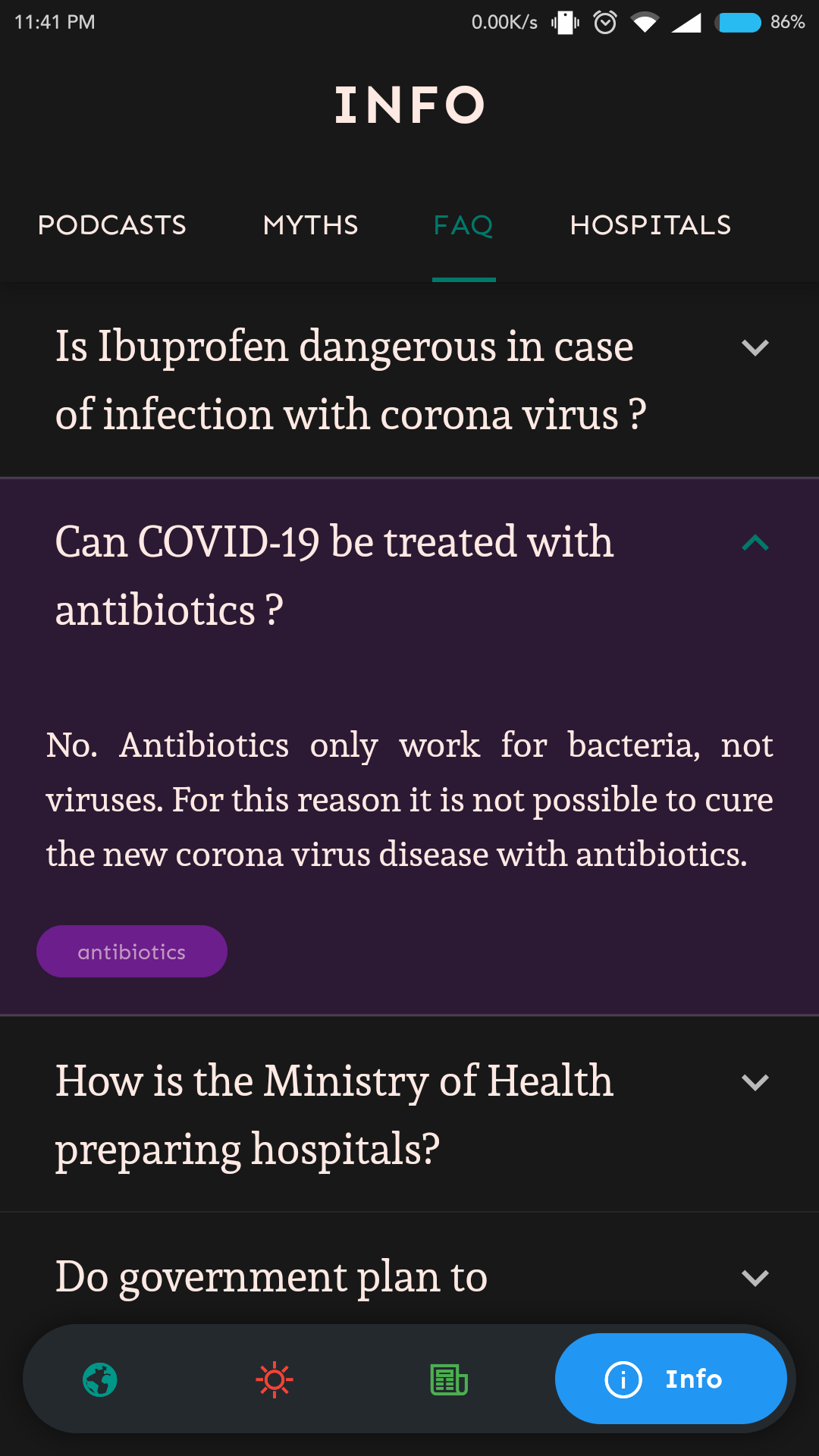Open the globe tab in the bottom bar
Screen dimensions: 819x1456
point(100,1379)
